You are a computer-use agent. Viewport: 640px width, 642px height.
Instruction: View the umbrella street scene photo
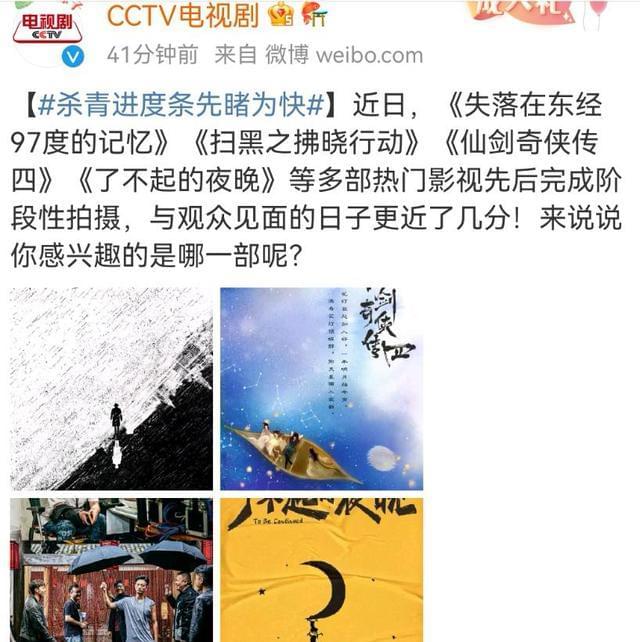tap(111, 570)
